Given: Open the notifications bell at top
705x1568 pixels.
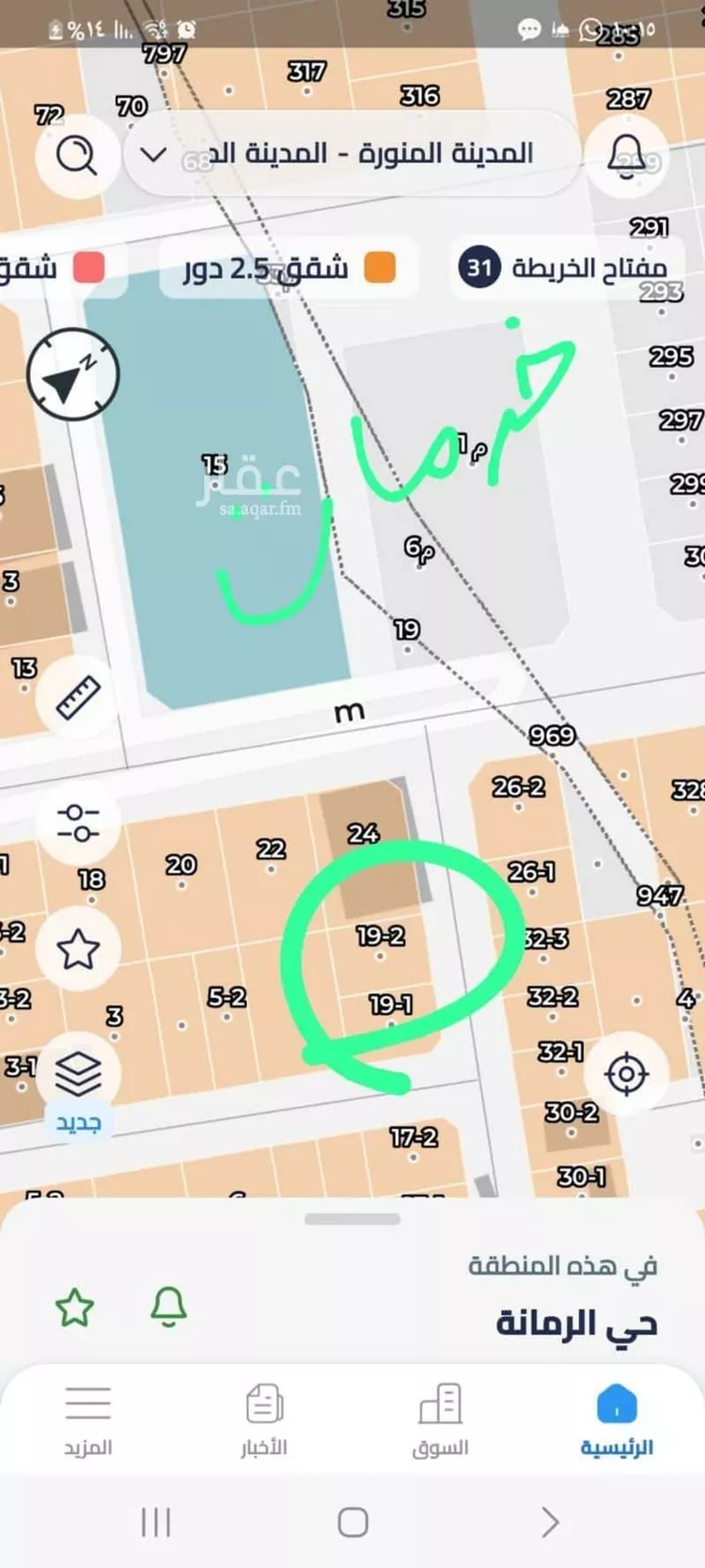Looking at the screenshot, I should point(626,155).
